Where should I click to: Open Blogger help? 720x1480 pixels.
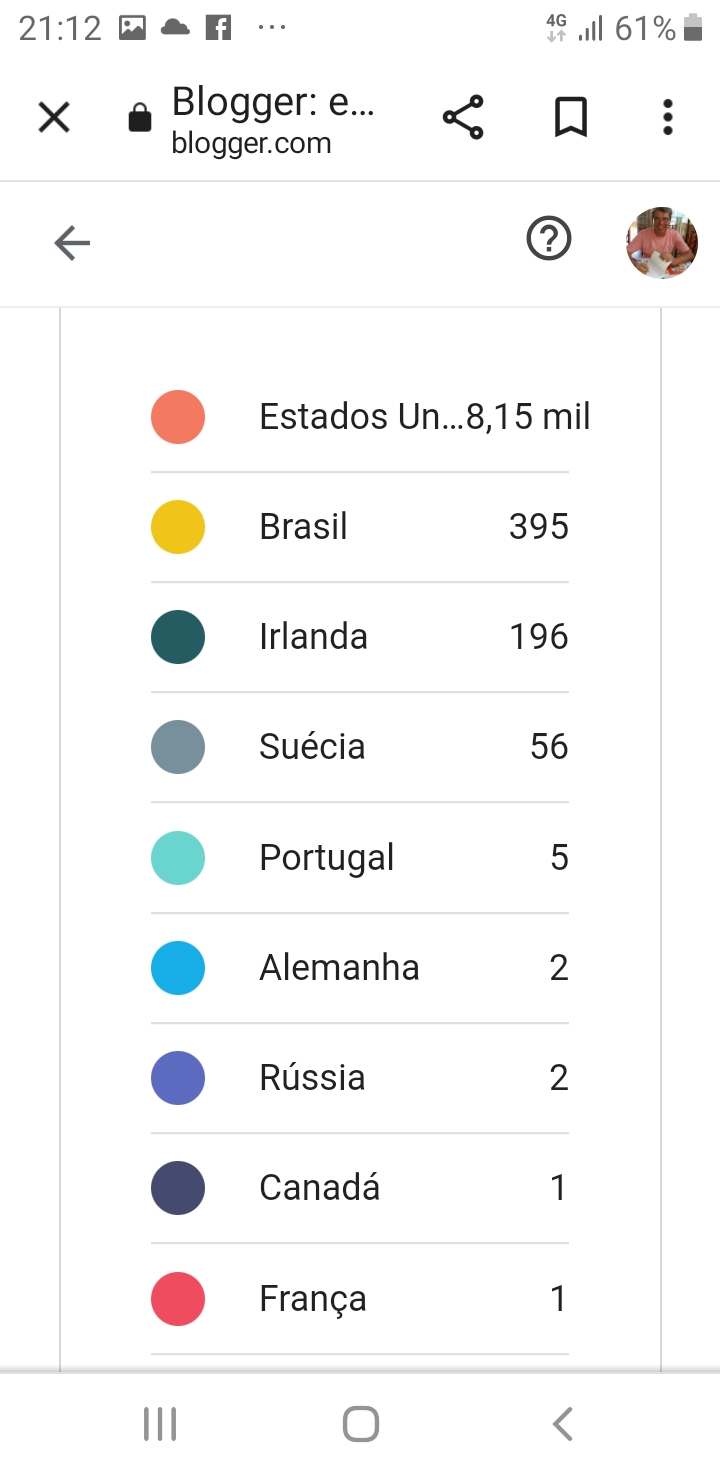tap(549, 240)
